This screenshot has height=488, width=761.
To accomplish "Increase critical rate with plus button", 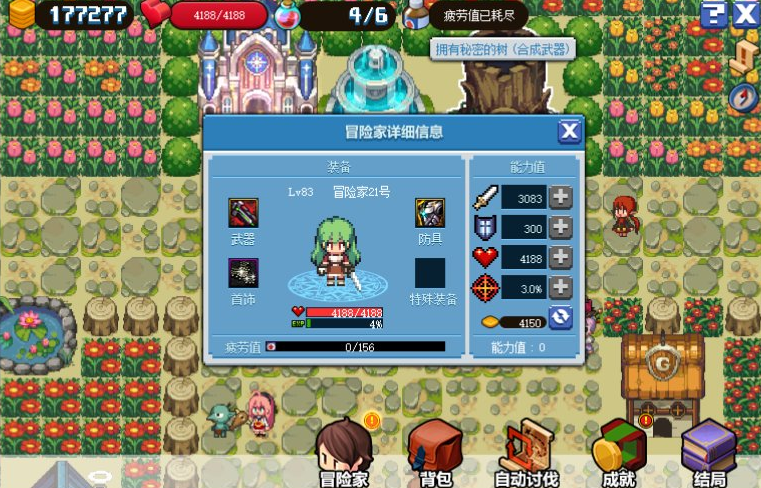I will pyautogui.click(x=561, y=288).
